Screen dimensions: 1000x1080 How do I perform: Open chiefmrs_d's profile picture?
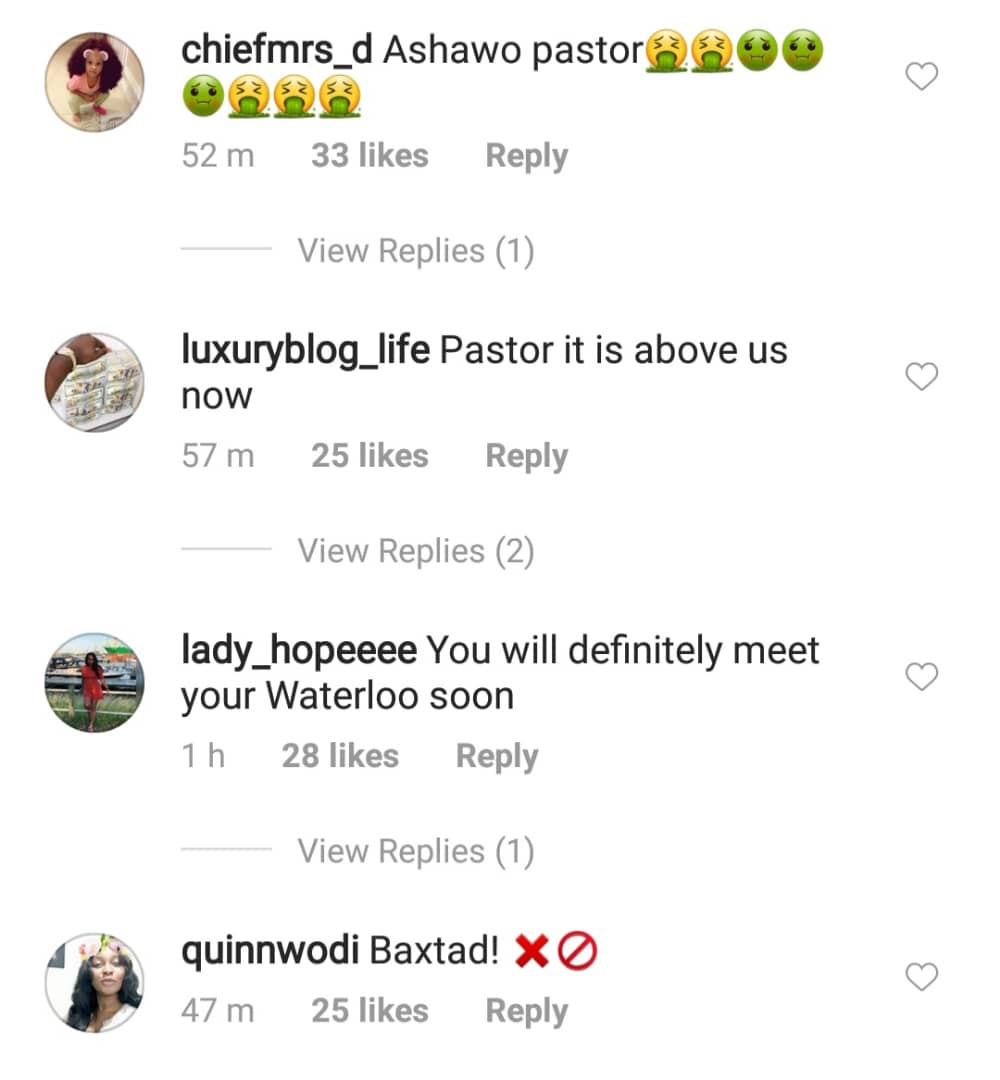(95, 82)
